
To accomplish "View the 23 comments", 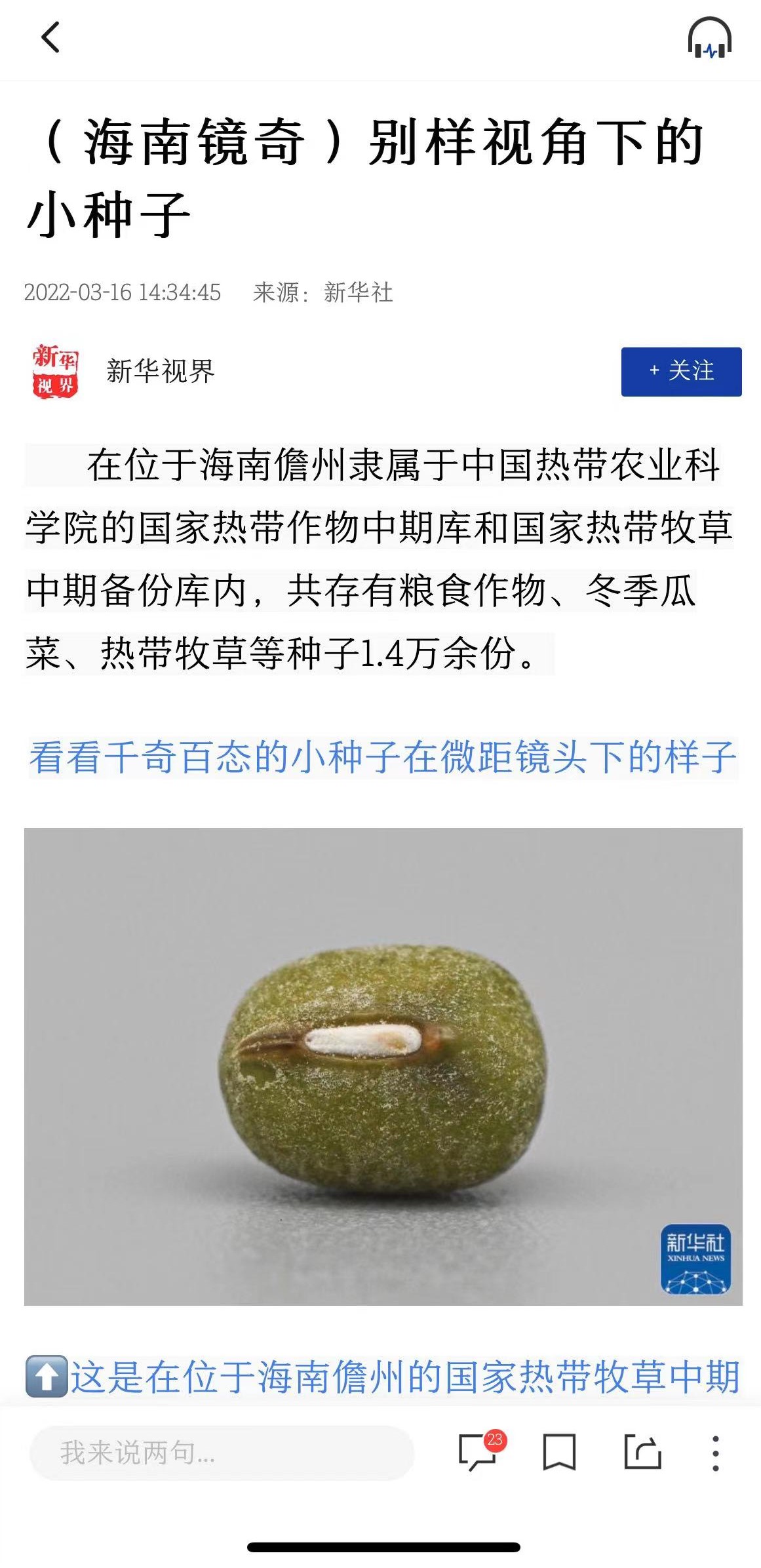I will click(x=481, y=1451).
